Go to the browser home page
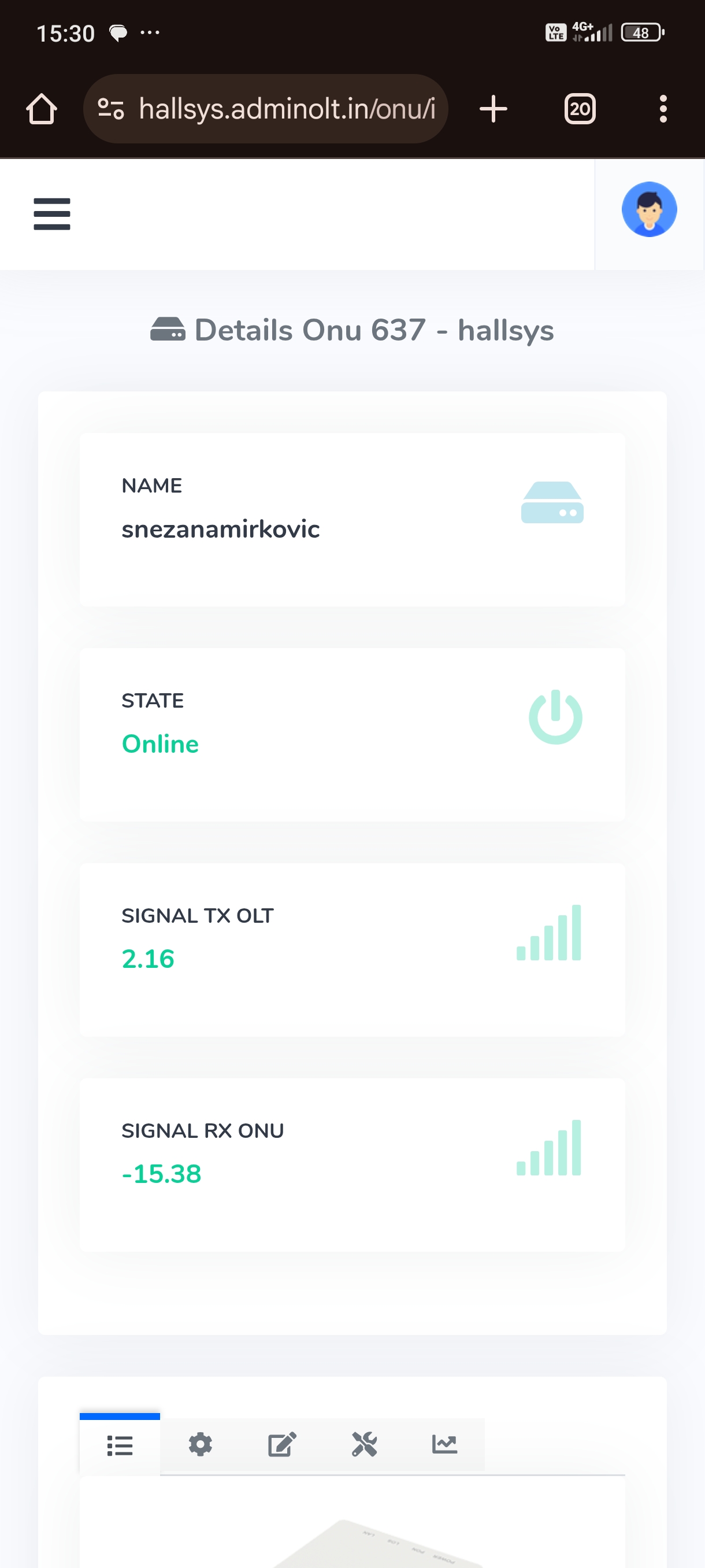 (x=42, y=109)
